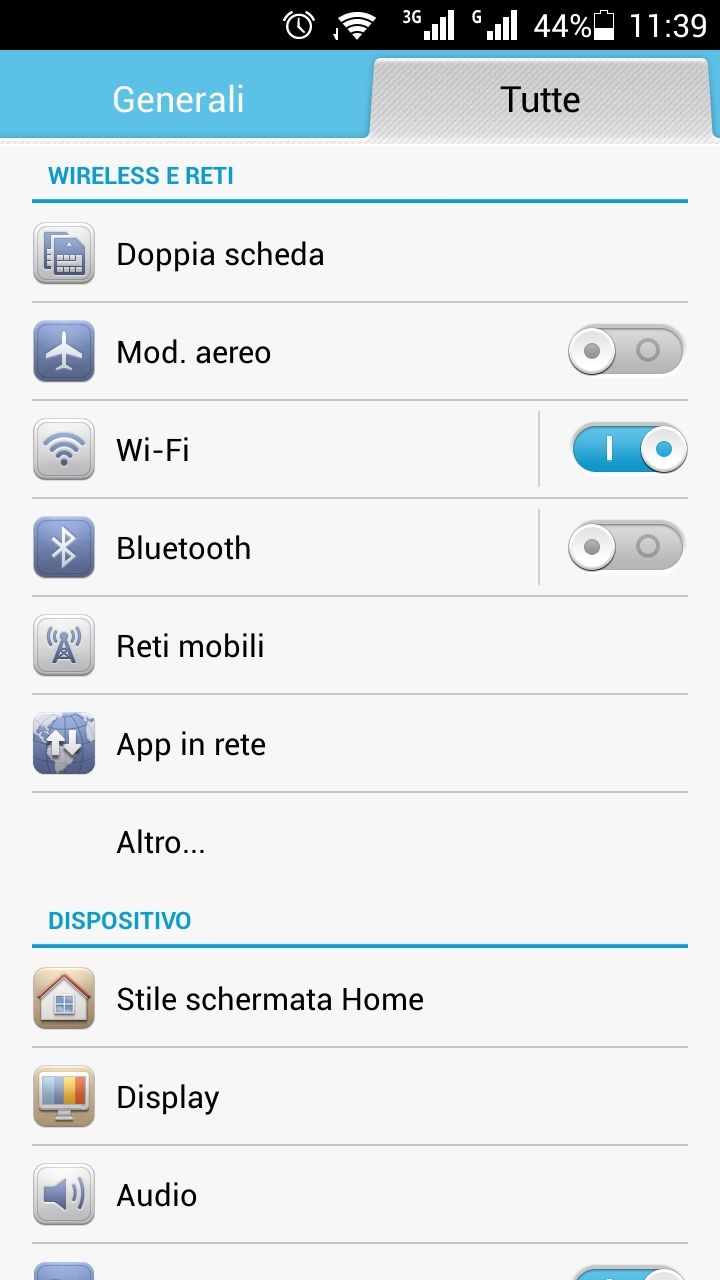This screenshot has height=1280, width=720.
Task: Enable Mod. aereo switch
Action: [627, 351]
